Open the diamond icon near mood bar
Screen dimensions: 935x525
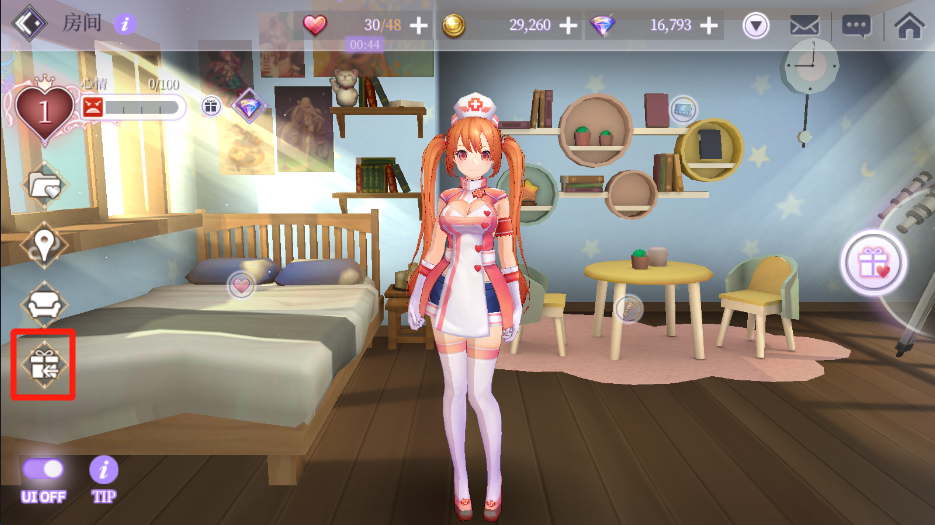[247, 106]
